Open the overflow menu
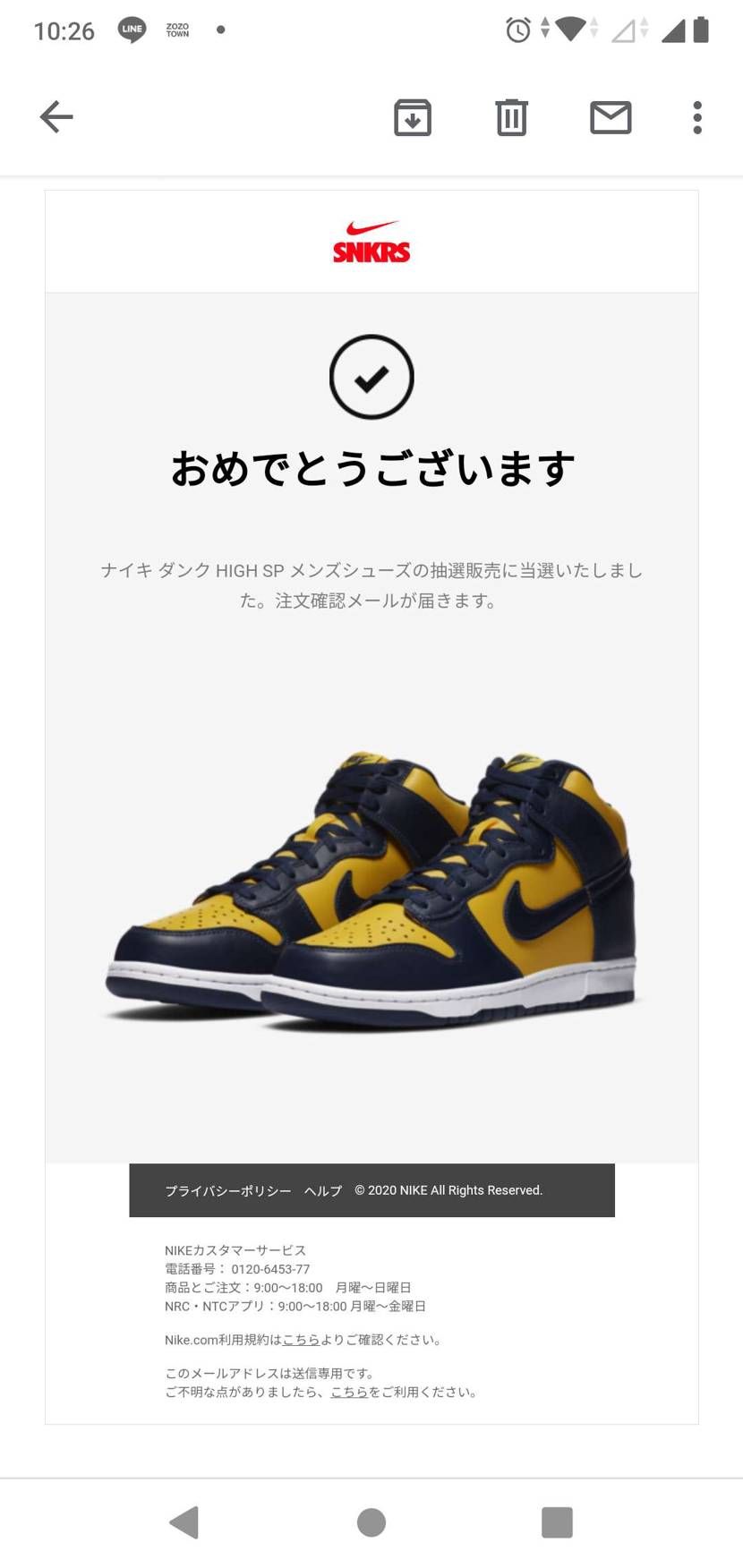743x1568 pixels. (696, 117)
